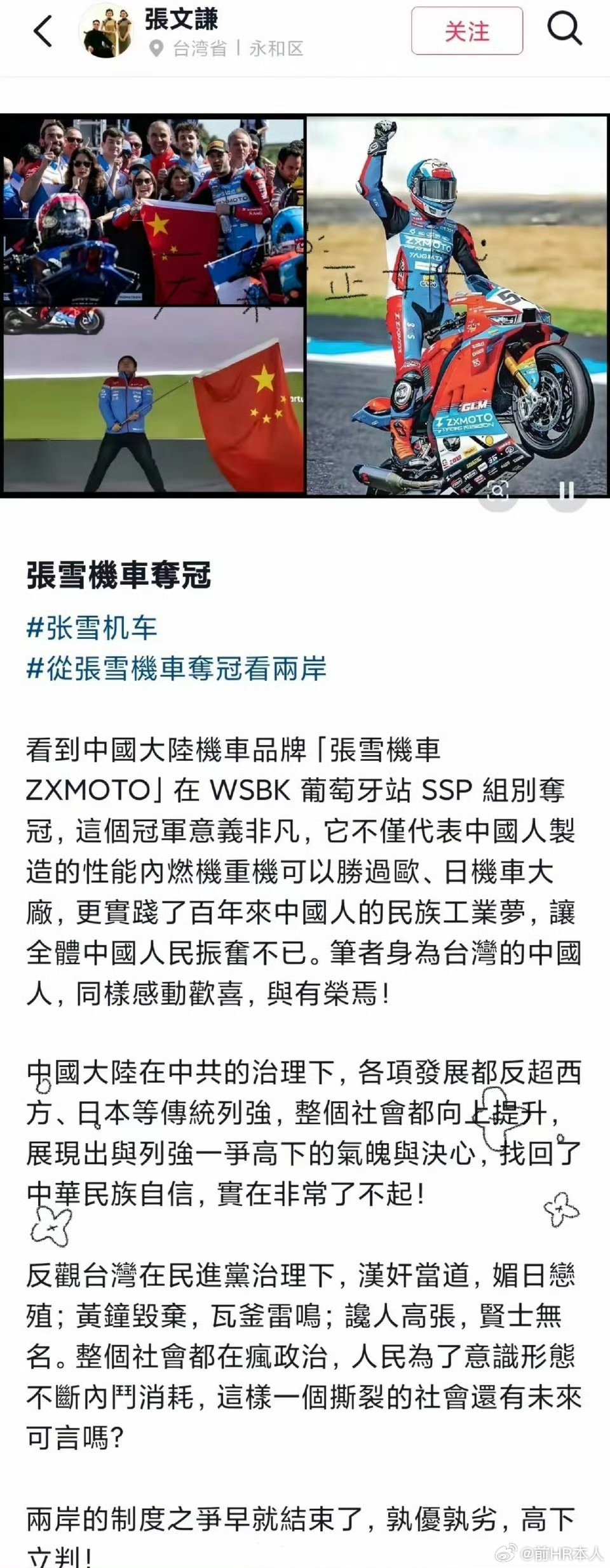Image resolution: width=610 pixels, height=1568 pixels.
Task: Open search with the magnifier icon
Action: coord(565,29)
